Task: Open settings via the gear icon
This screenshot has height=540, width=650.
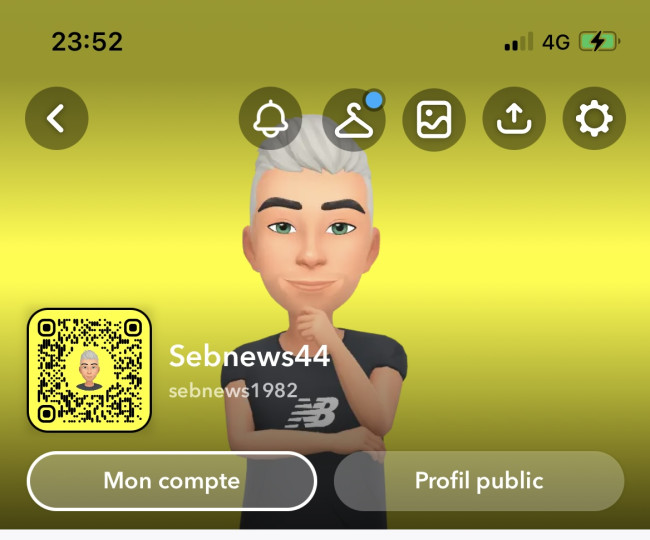Action: pyautogui.click(x=594, y=119)
